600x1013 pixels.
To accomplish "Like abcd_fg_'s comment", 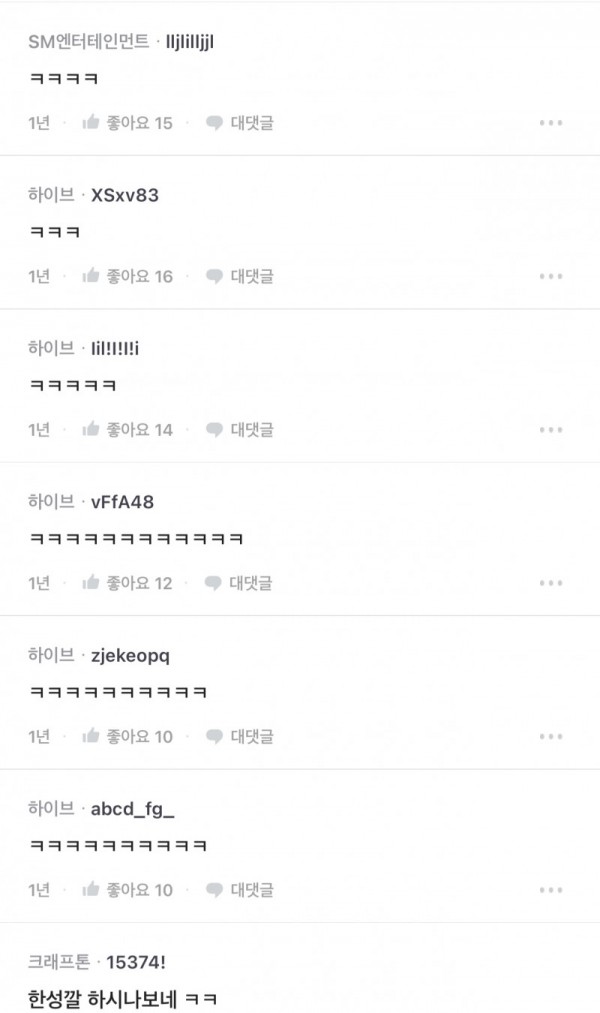I will pos(127,890).
